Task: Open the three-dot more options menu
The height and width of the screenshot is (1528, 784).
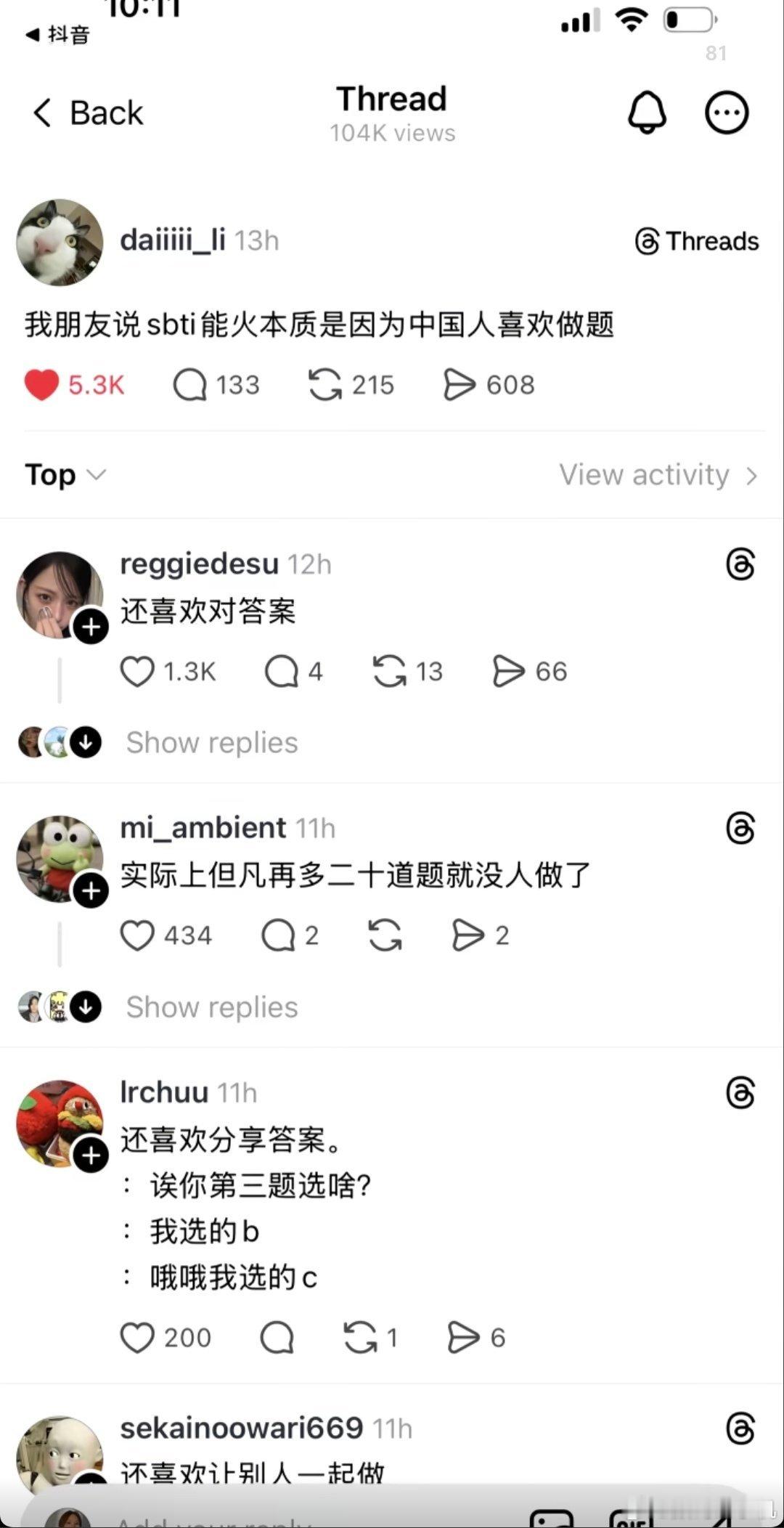Action: [x=727, y=112]
